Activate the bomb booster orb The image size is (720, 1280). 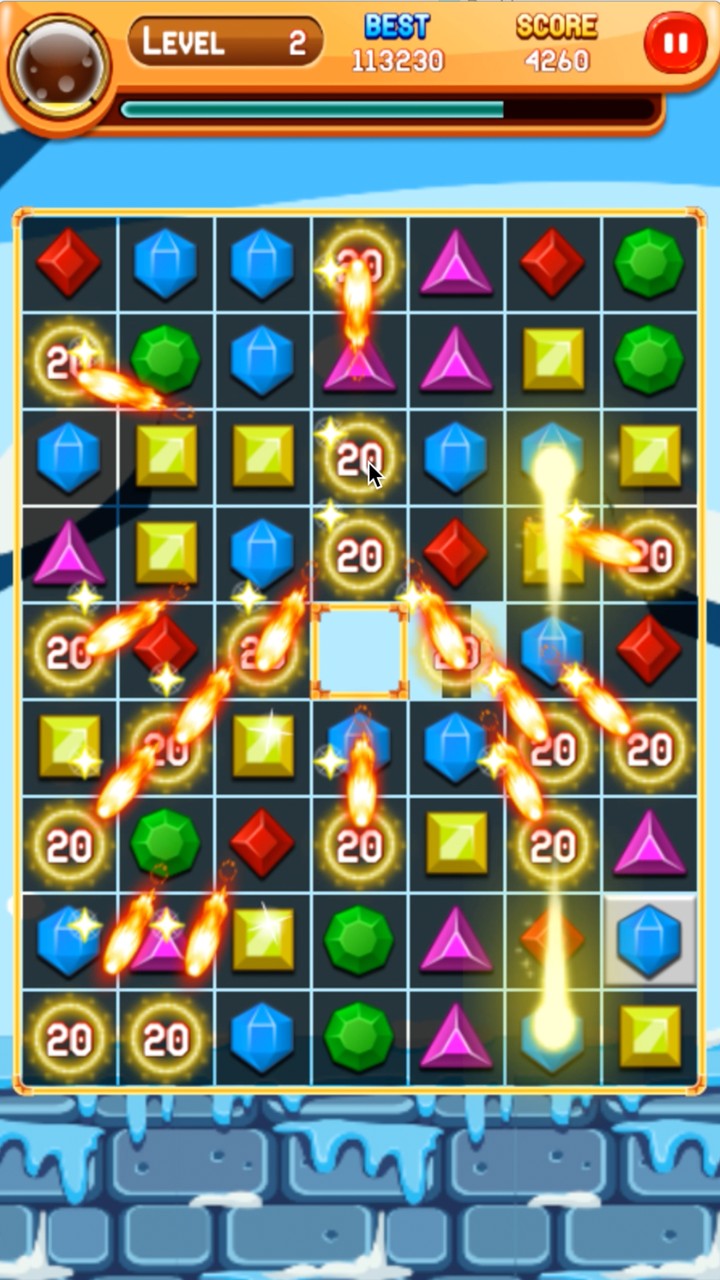click(58, 63)
